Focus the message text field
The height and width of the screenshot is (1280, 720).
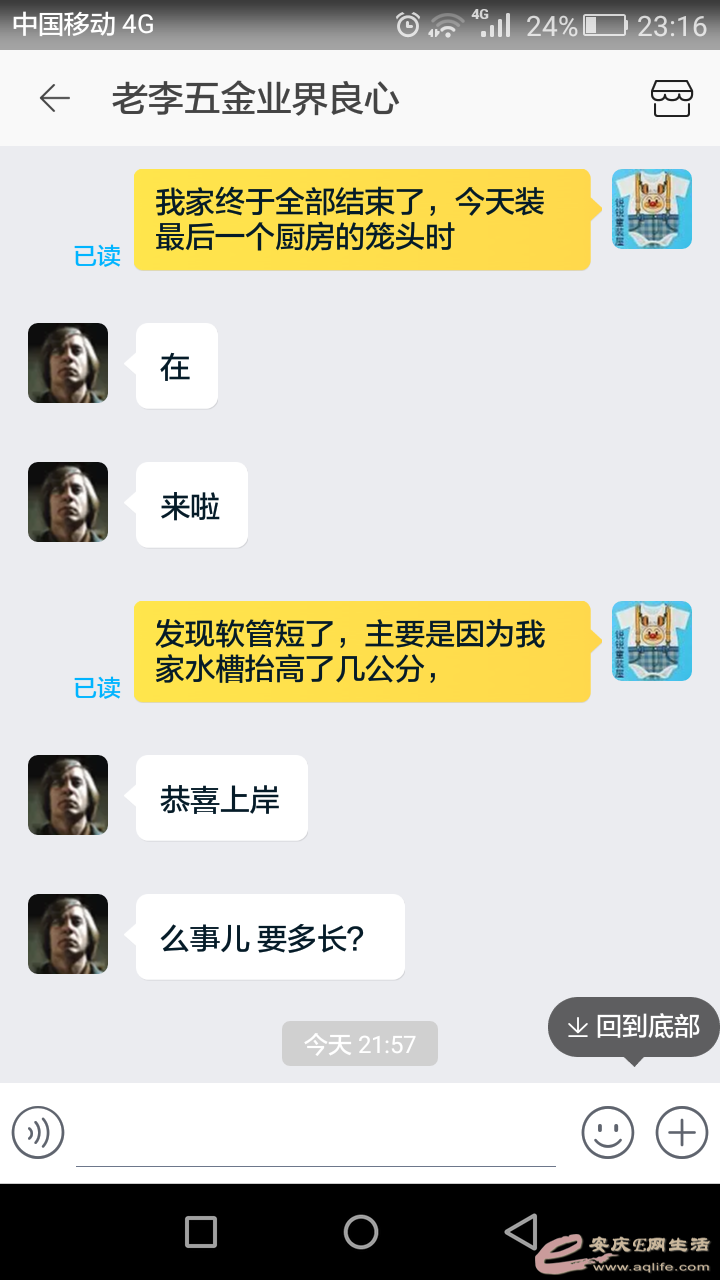[x=315, y=1137]
